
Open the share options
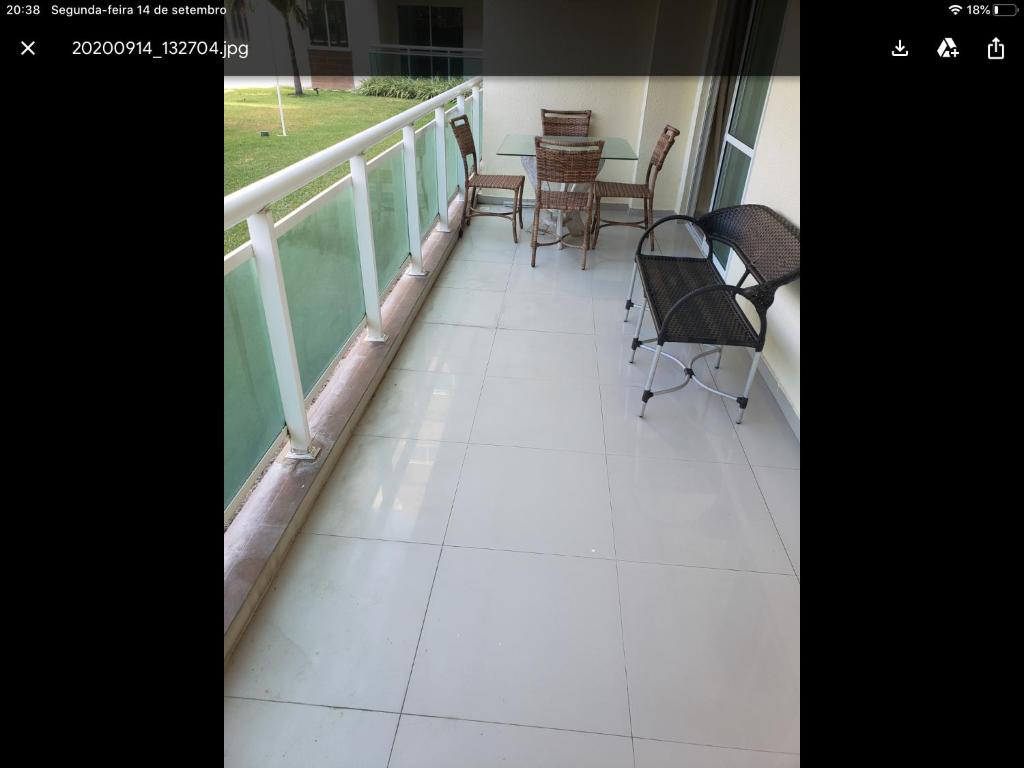point(995,48)
